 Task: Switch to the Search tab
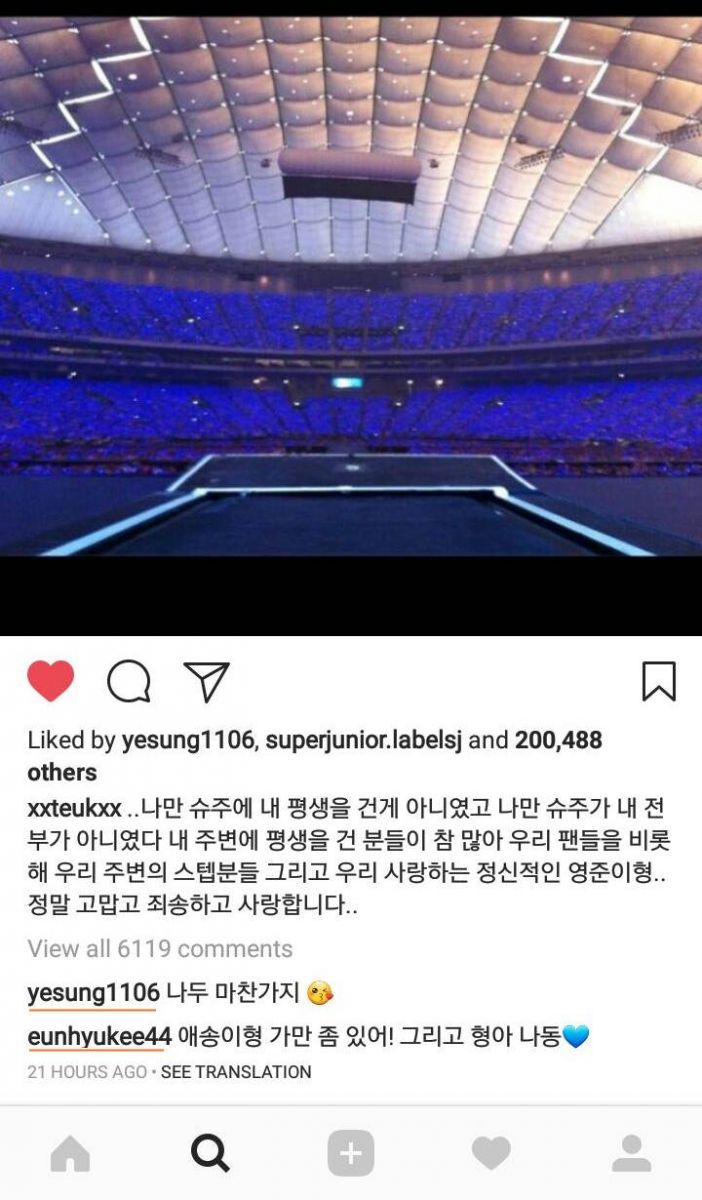coord(210,1154)
